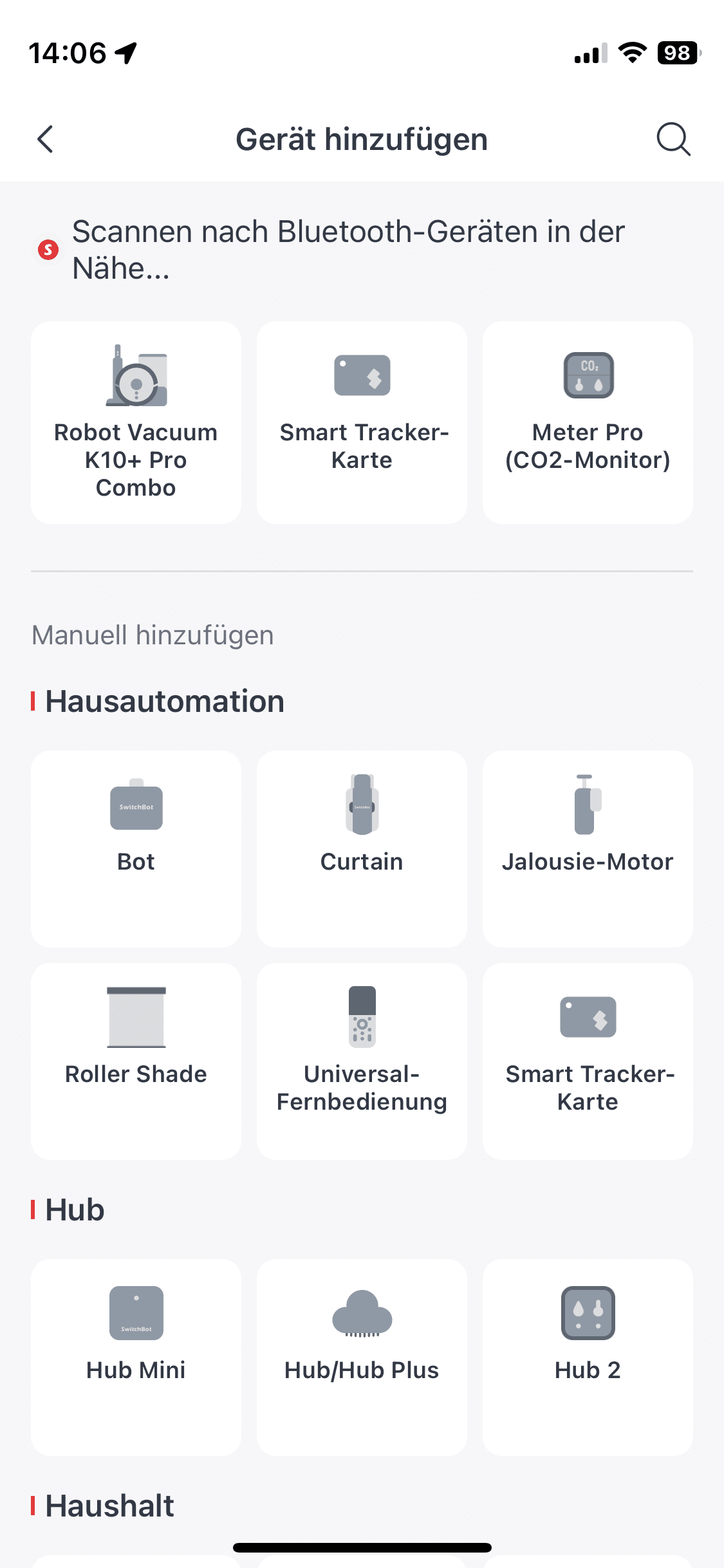The width and height of the screenshot is (724, 1568).
Task: Select Universal-Fernbedienung
Action: [x=362, y=1061]
